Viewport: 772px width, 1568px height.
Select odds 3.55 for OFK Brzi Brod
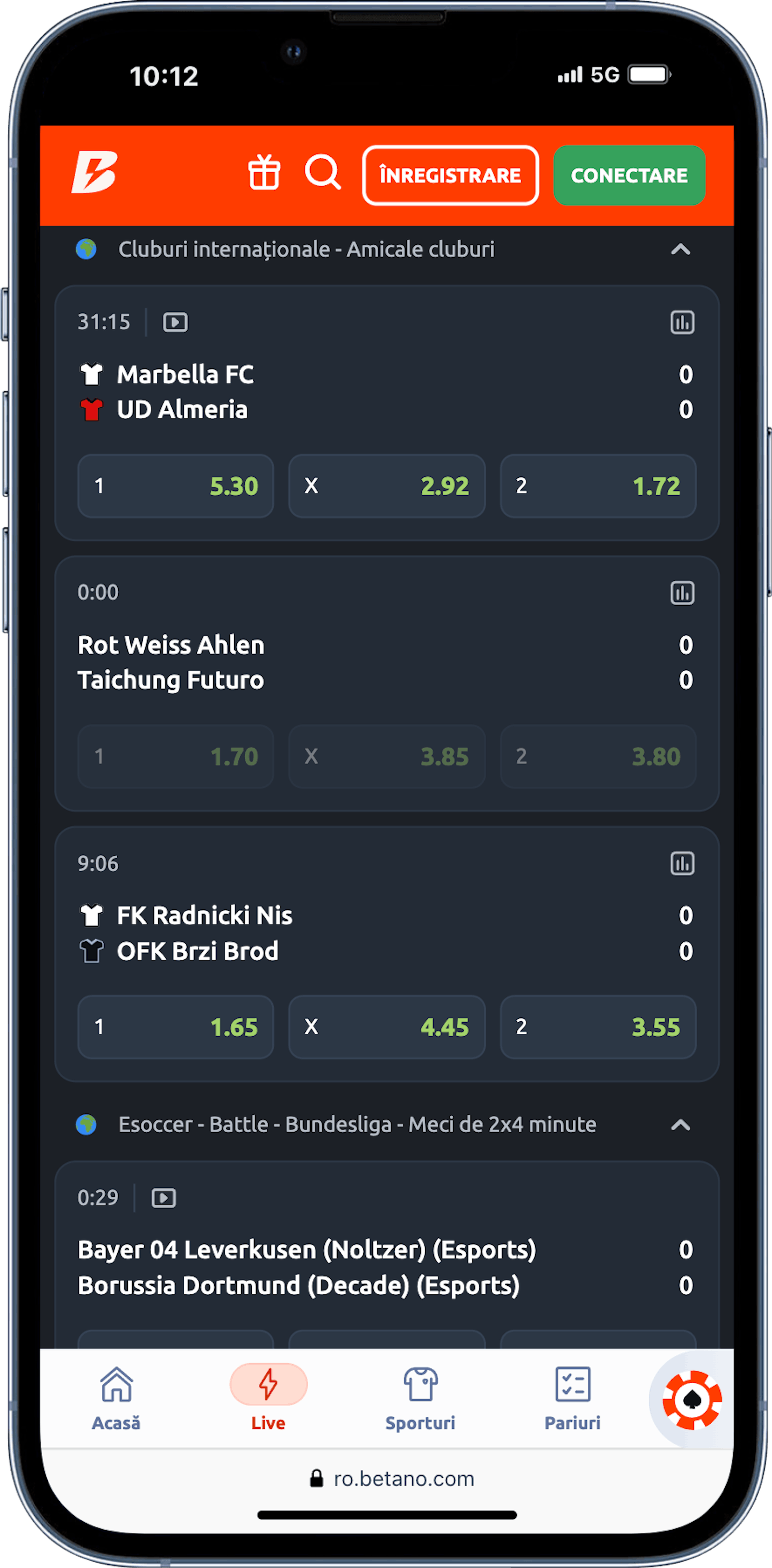tap(597, 1027)
